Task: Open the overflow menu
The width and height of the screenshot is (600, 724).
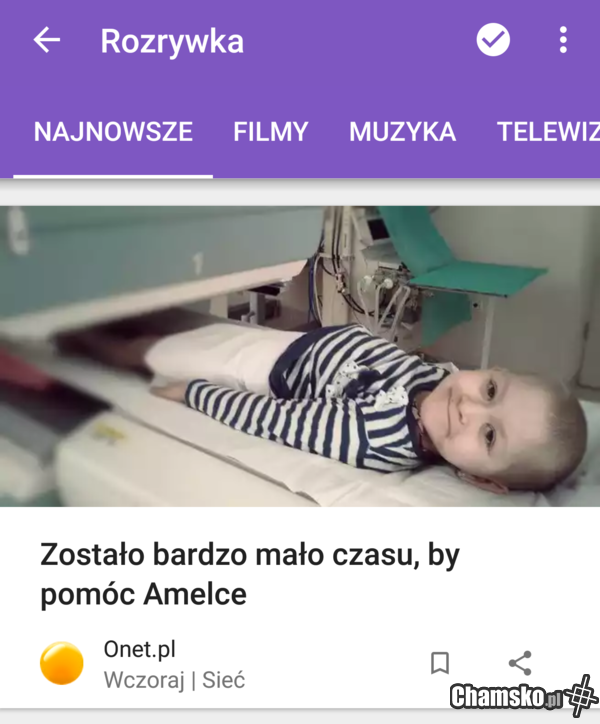Action: pos(563,40)
